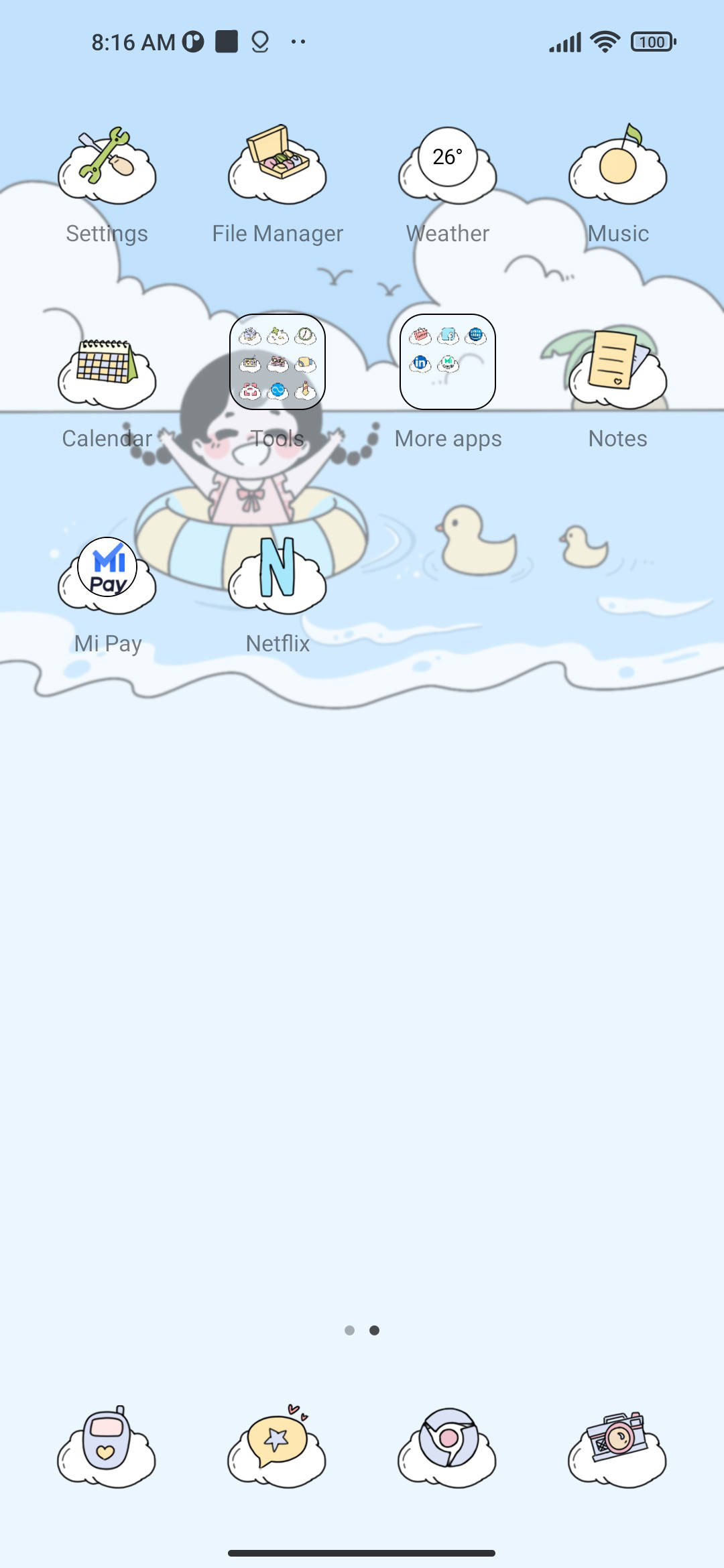Tap the first home screen page dot
The height and width of the screenshot is (1568, 724).
[349, 1330]
